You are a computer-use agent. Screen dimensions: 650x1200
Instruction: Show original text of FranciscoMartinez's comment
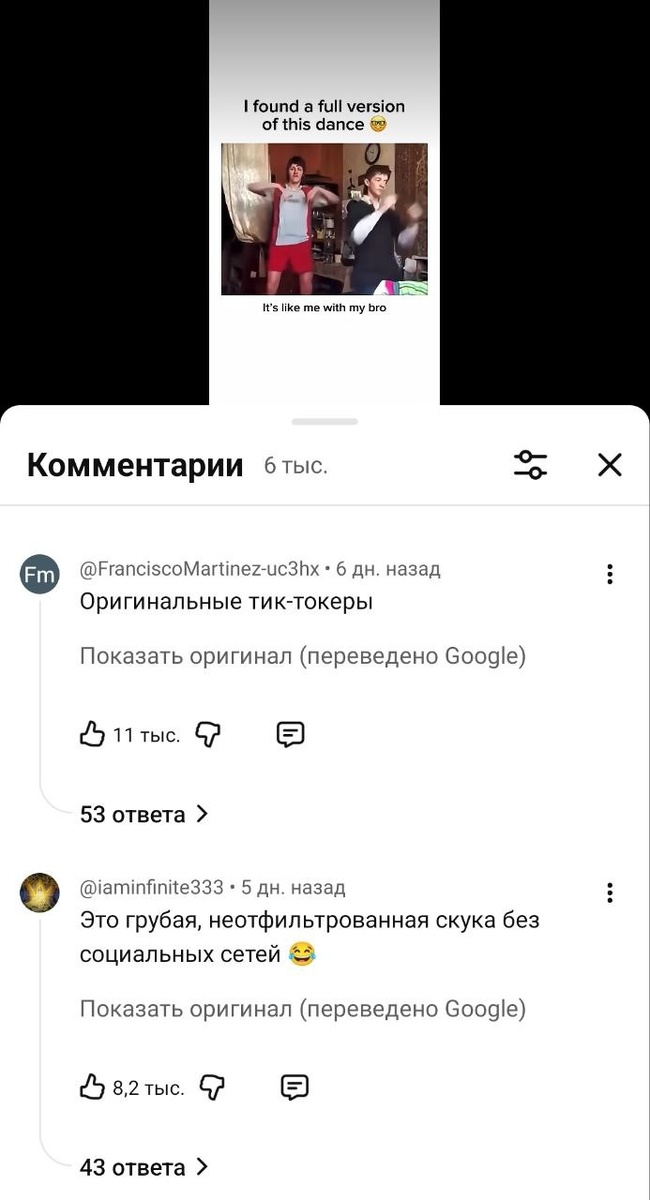click(x=302, y=656)
